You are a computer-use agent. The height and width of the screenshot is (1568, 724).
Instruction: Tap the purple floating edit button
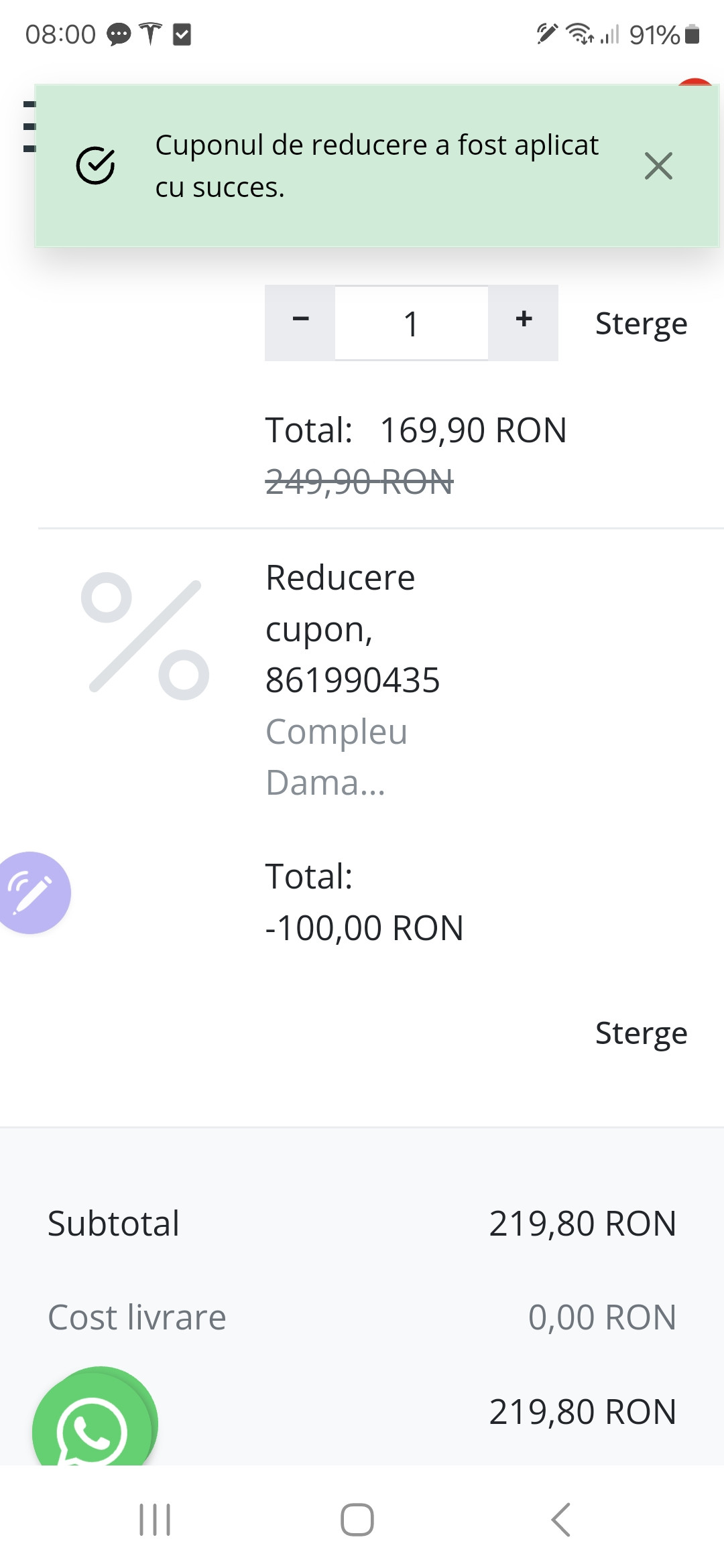coord(31,893)
